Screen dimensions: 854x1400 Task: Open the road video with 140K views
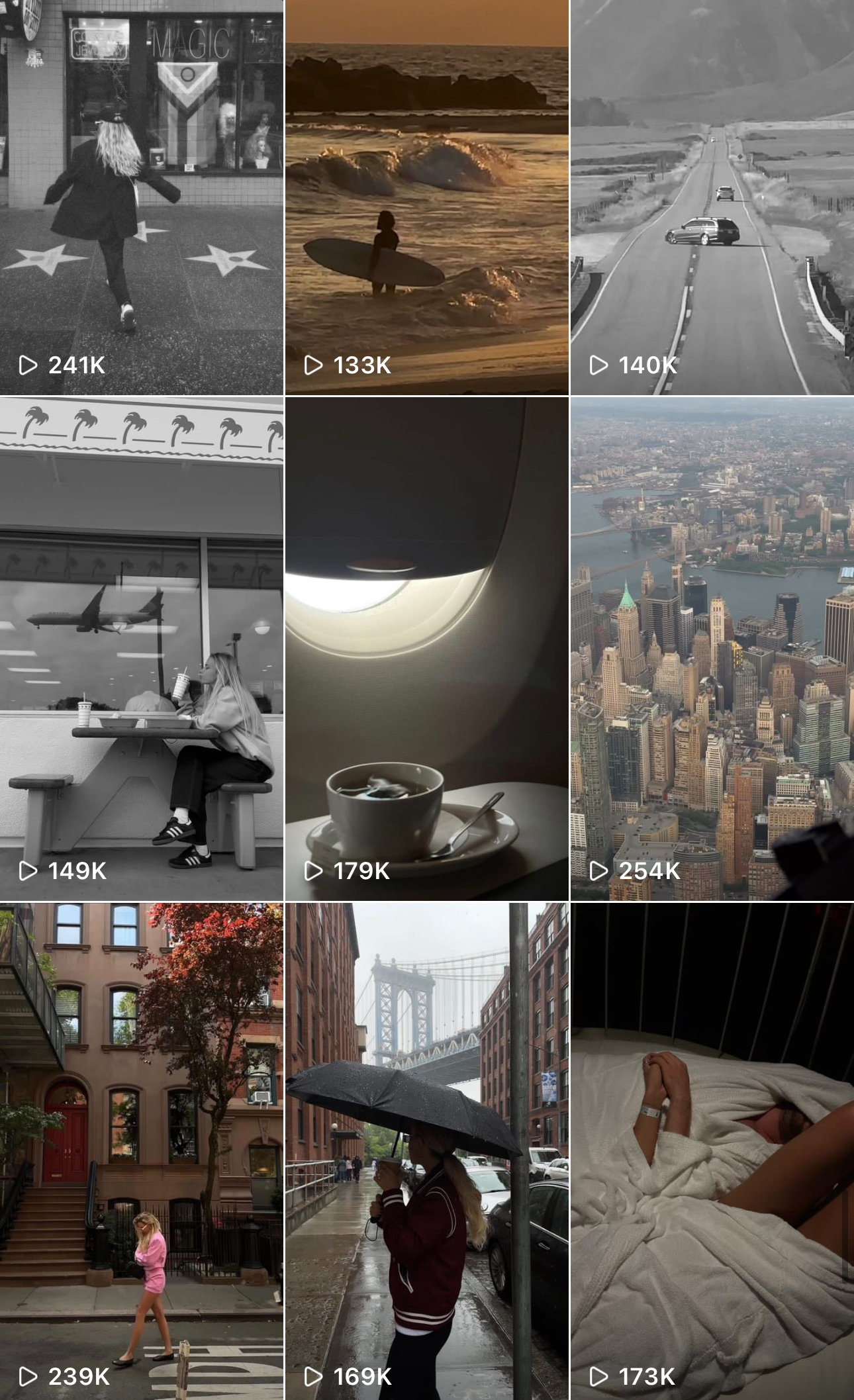click(712, 197)
